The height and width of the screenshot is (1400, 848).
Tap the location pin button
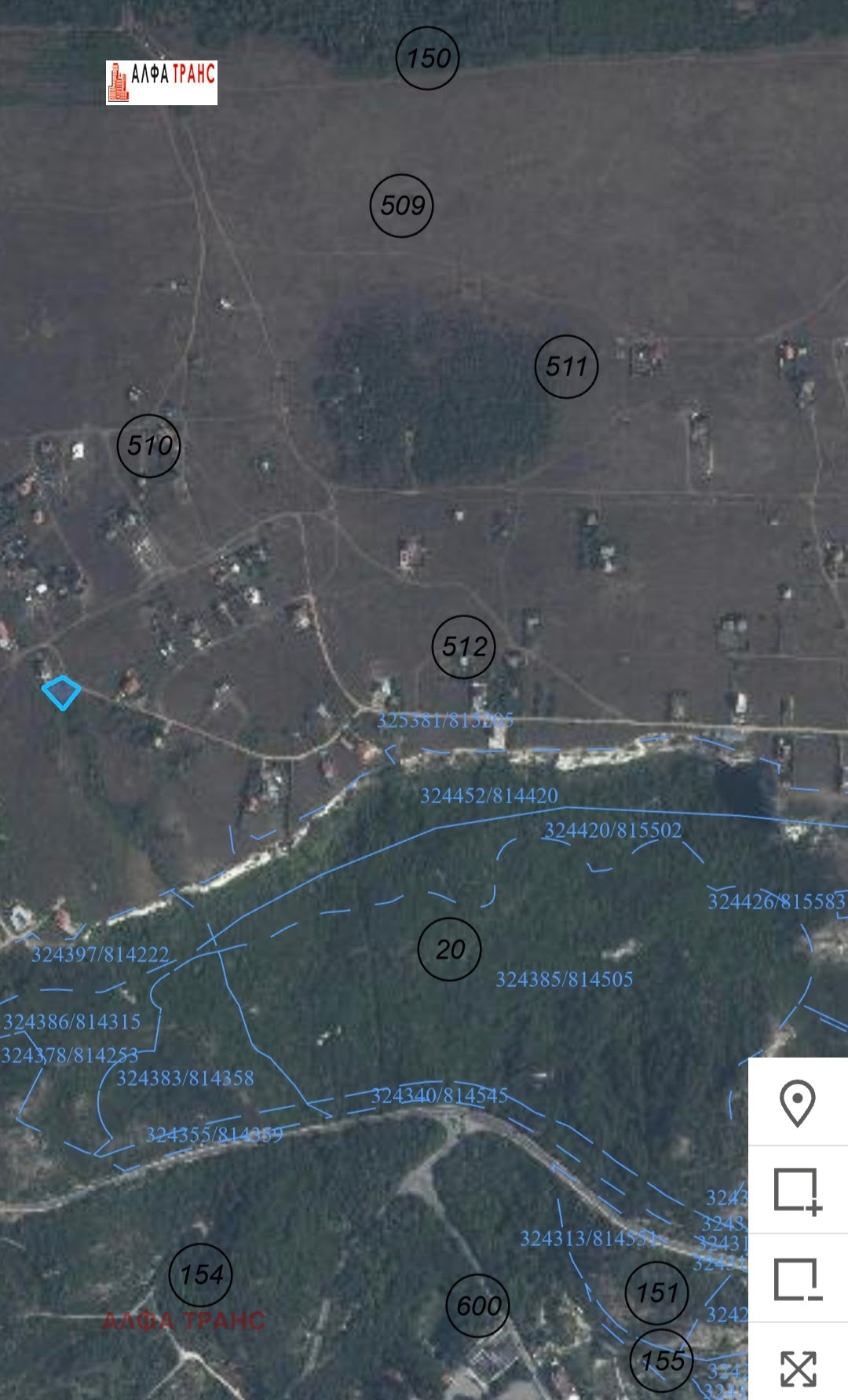point(797,1102)
